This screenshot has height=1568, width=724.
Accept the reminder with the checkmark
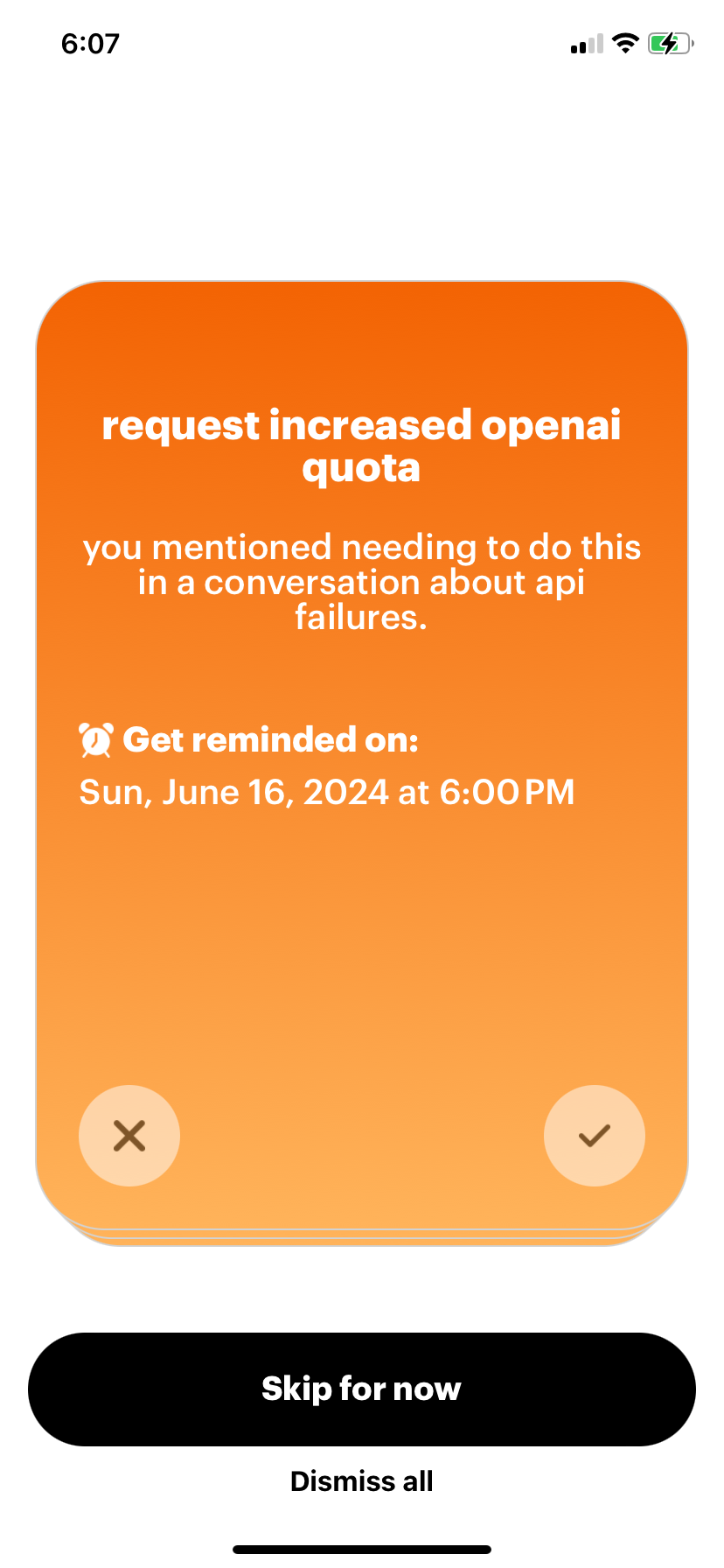(x=595, y=1136)
